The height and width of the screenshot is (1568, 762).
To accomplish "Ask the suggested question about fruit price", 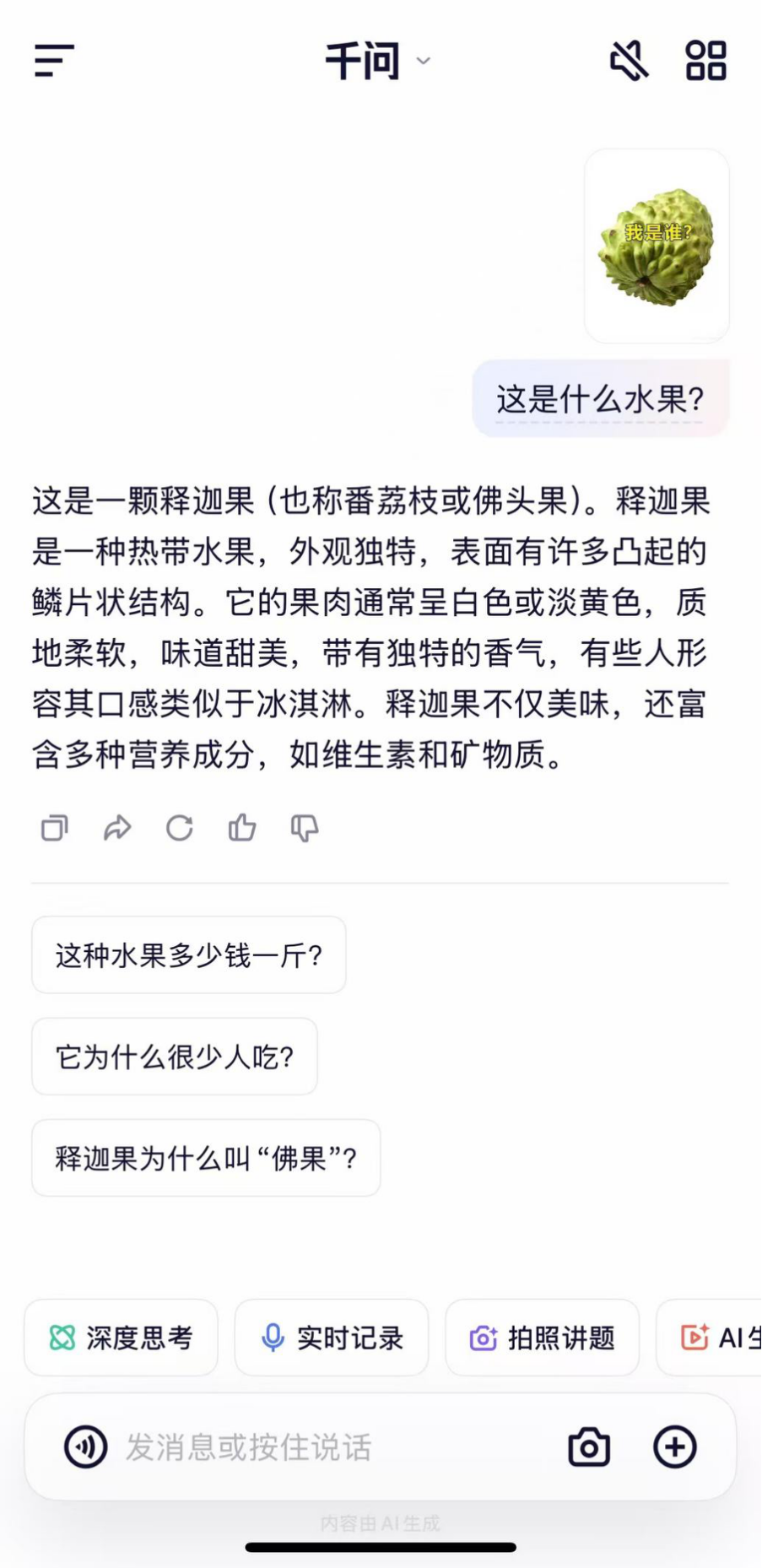I will click(x=187, y=954).
